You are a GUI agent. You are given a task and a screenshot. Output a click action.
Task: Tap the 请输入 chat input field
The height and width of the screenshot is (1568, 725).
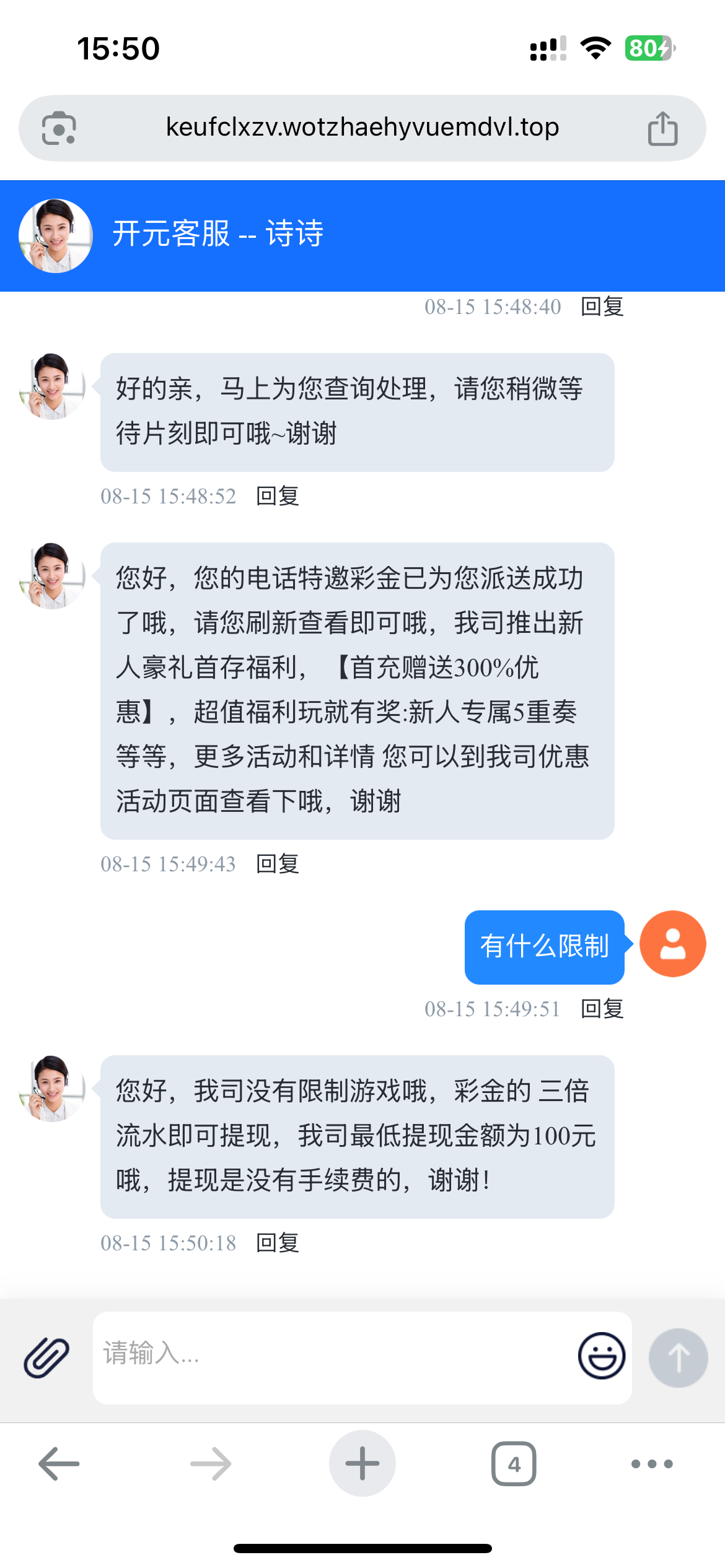click(310, 1354)
